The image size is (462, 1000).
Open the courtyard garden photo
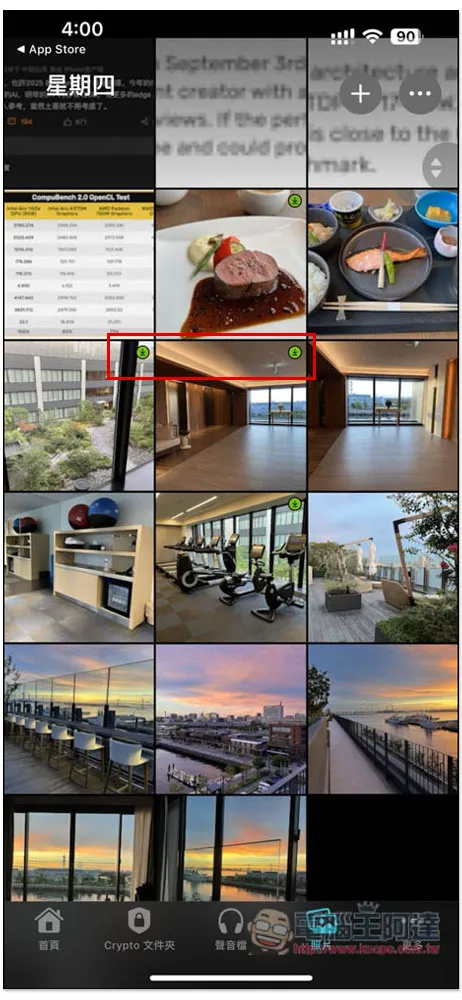tap(79, 416)
